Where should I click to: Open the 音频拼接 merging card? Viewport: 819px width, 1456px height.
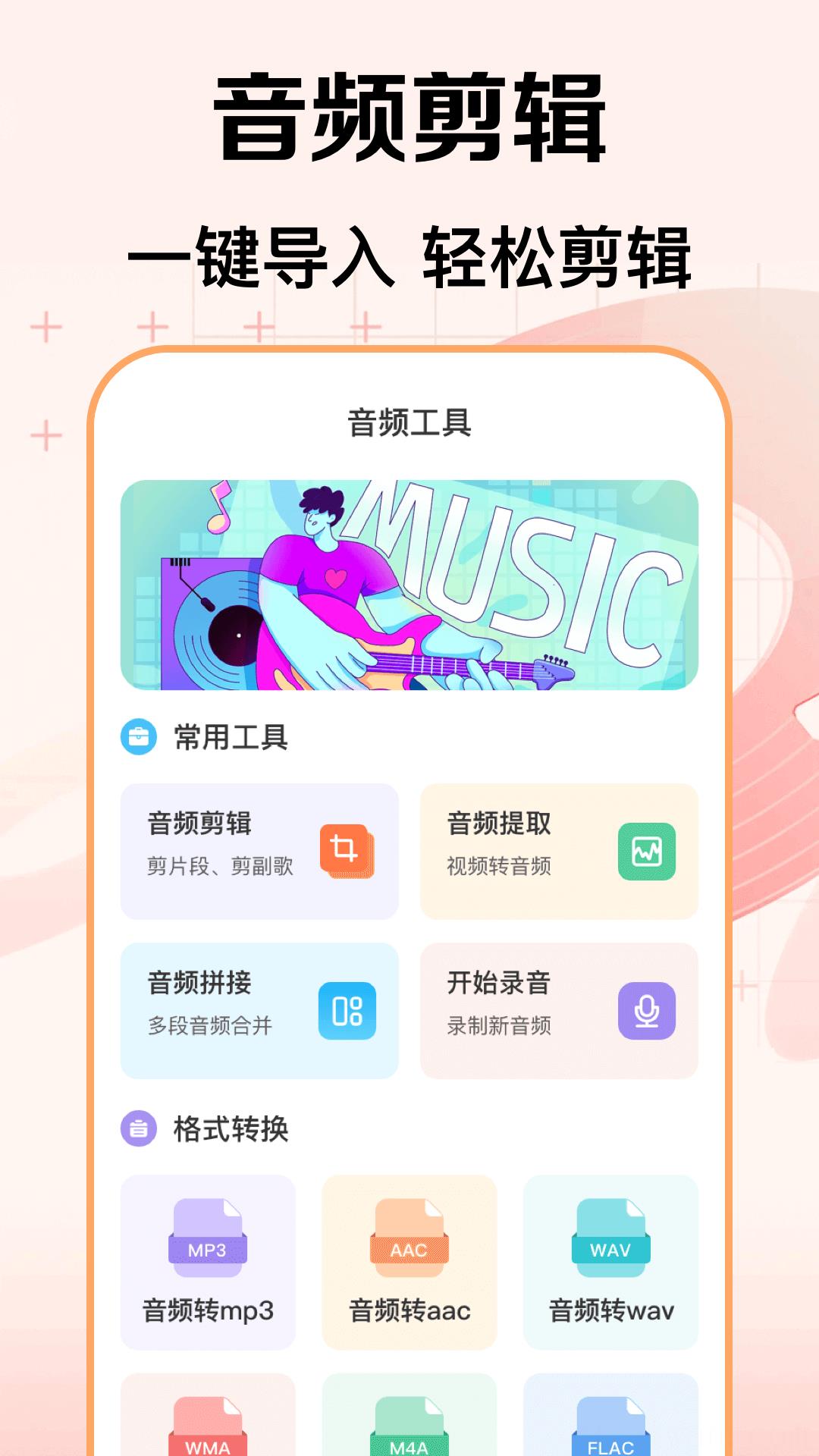click(x=260, y=1010)
